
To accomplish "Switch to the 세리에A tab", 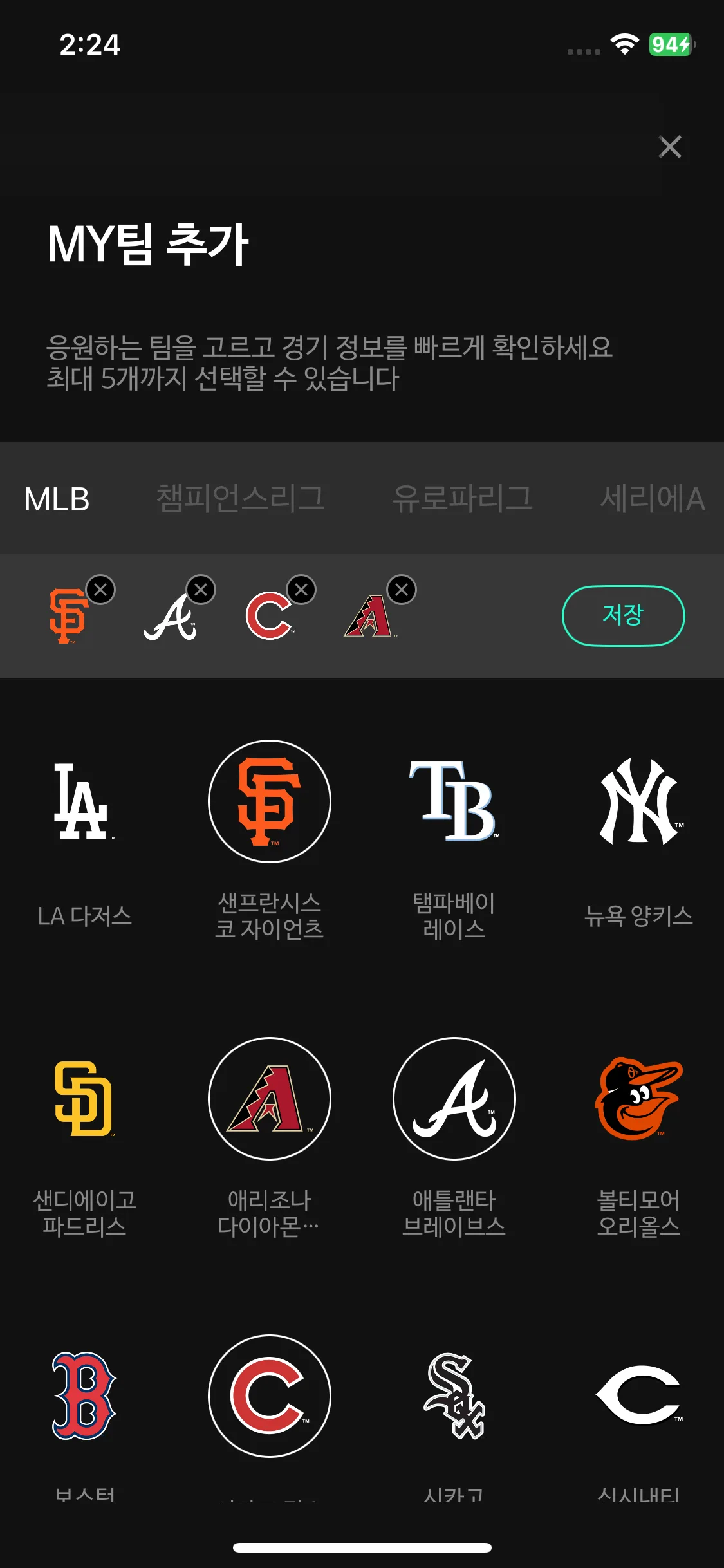I will 653,499.
